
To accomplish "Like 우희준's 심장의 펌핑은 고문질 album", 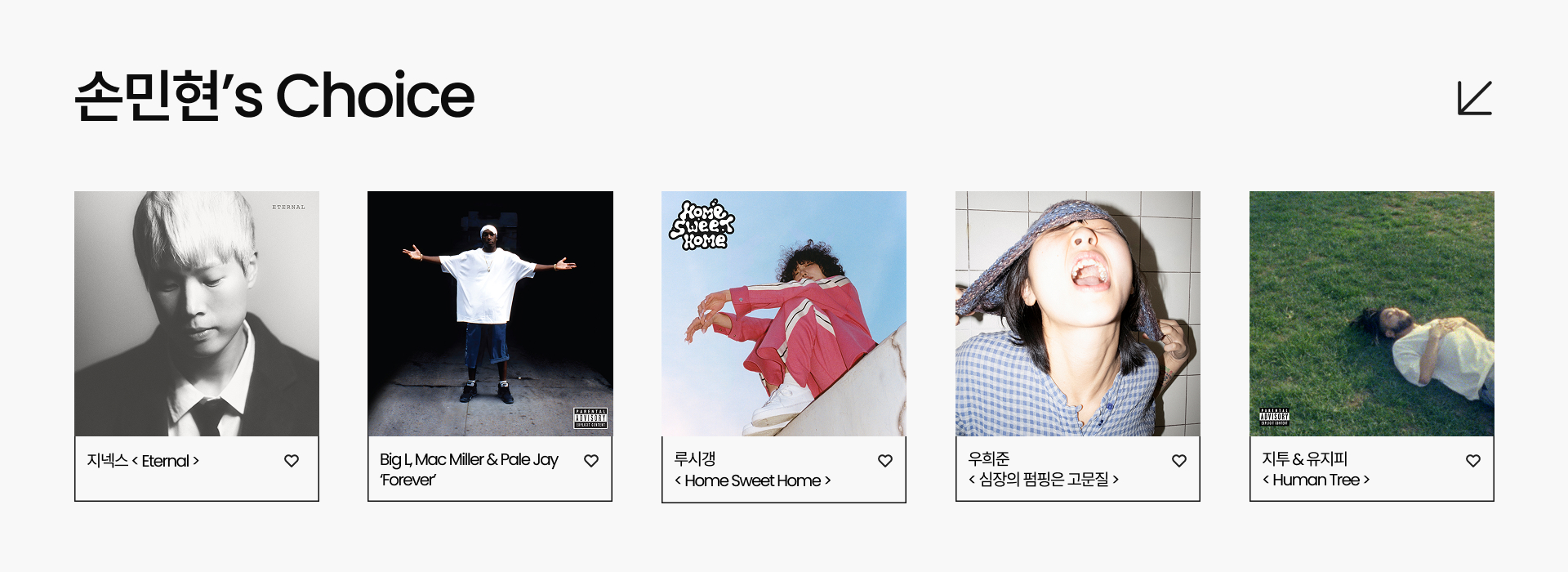I will (x=1179, y=461).
